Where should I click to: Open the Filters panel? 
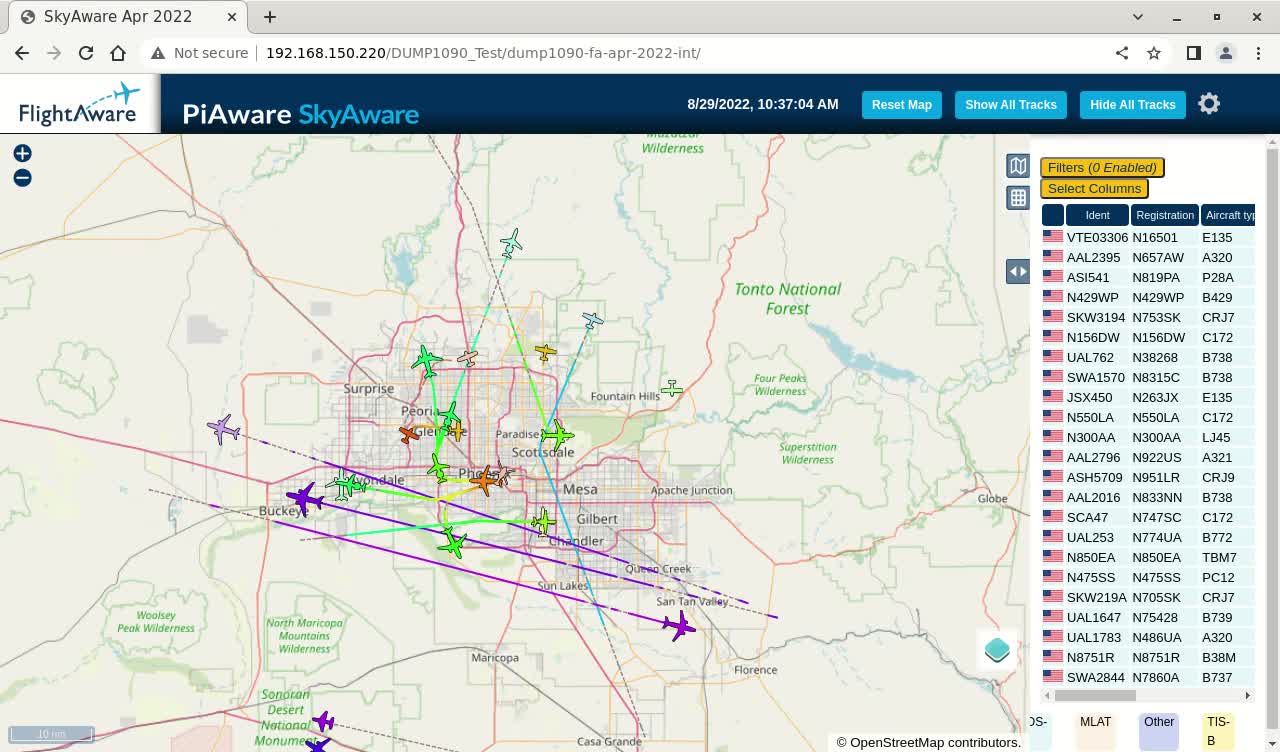point(1102,167)
